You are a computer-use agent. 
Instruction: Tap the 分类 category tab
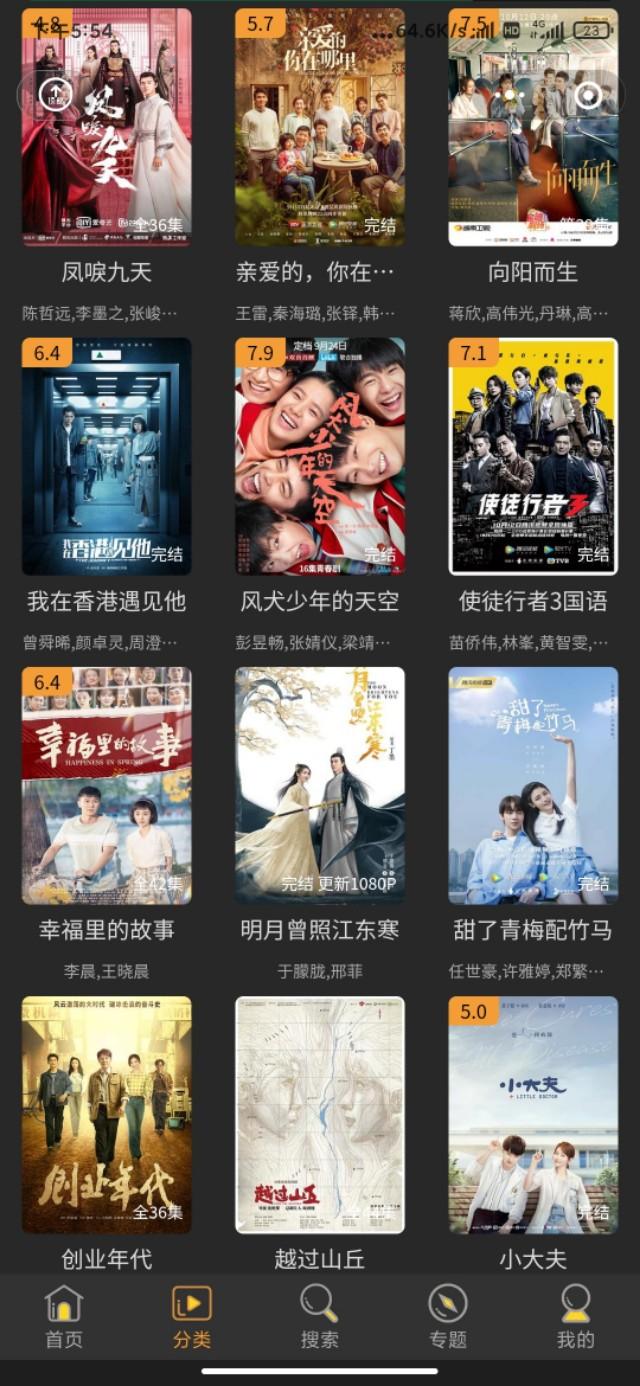(x=192, y=1317)
